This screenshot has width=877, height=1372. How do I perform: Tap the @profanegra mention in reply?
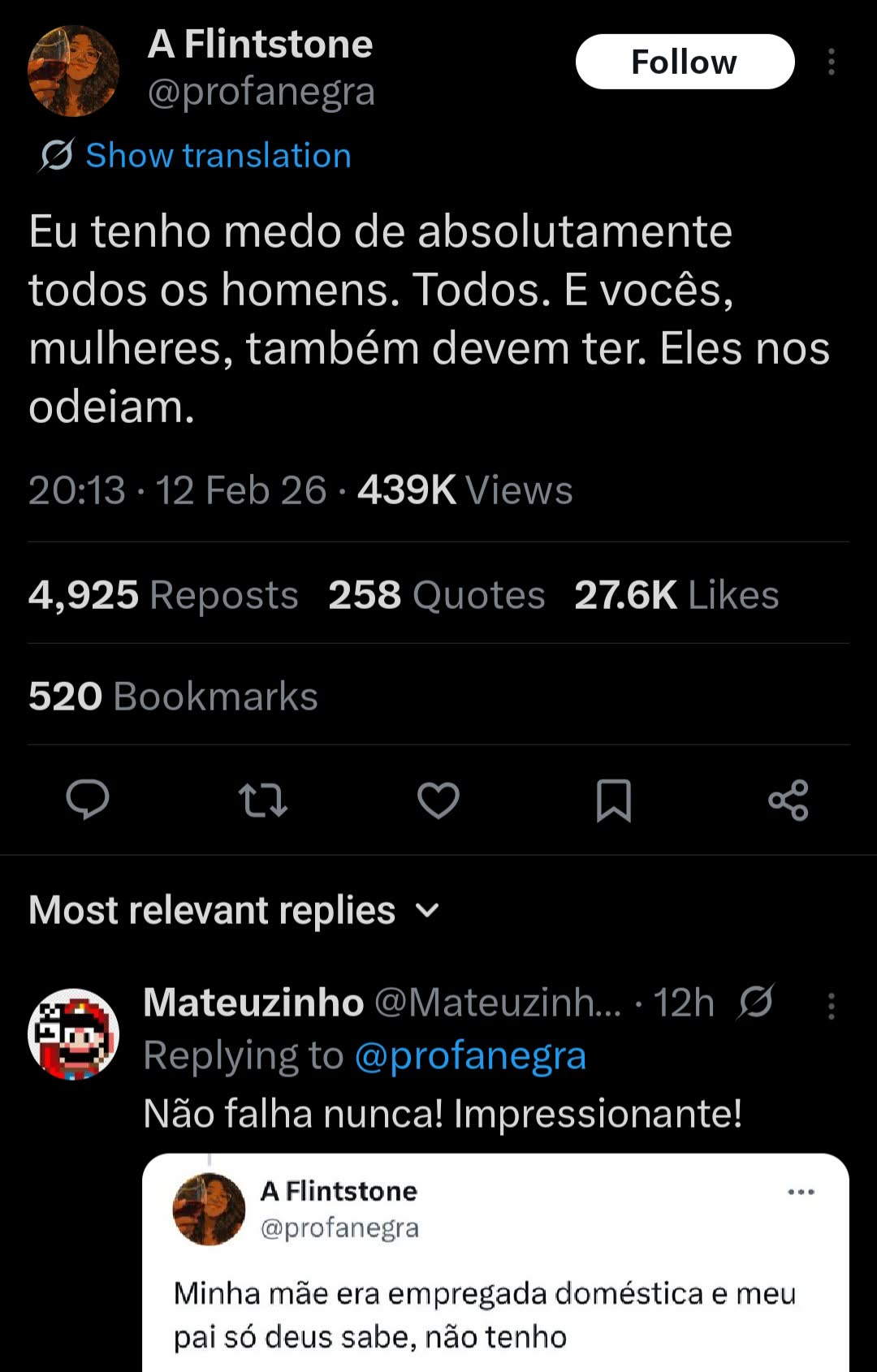470,1055
